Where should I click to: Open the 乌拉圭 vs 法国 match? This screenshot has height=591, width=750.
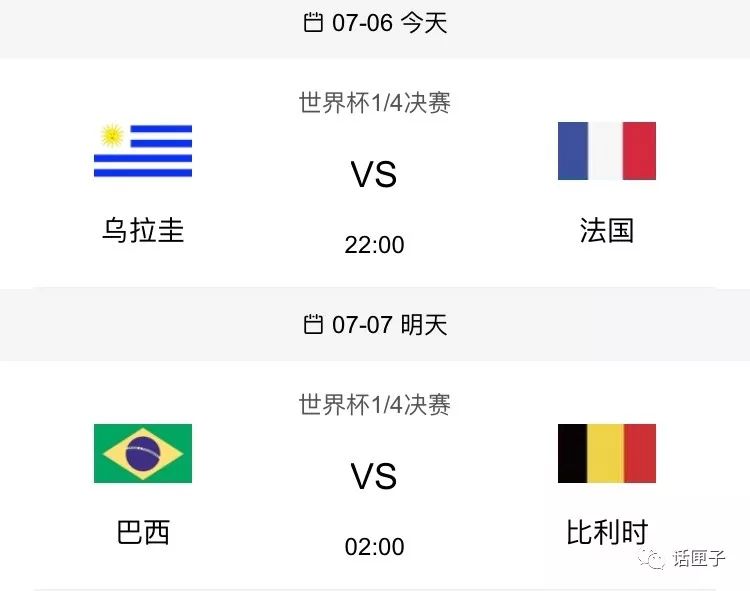tap(374, 176)
